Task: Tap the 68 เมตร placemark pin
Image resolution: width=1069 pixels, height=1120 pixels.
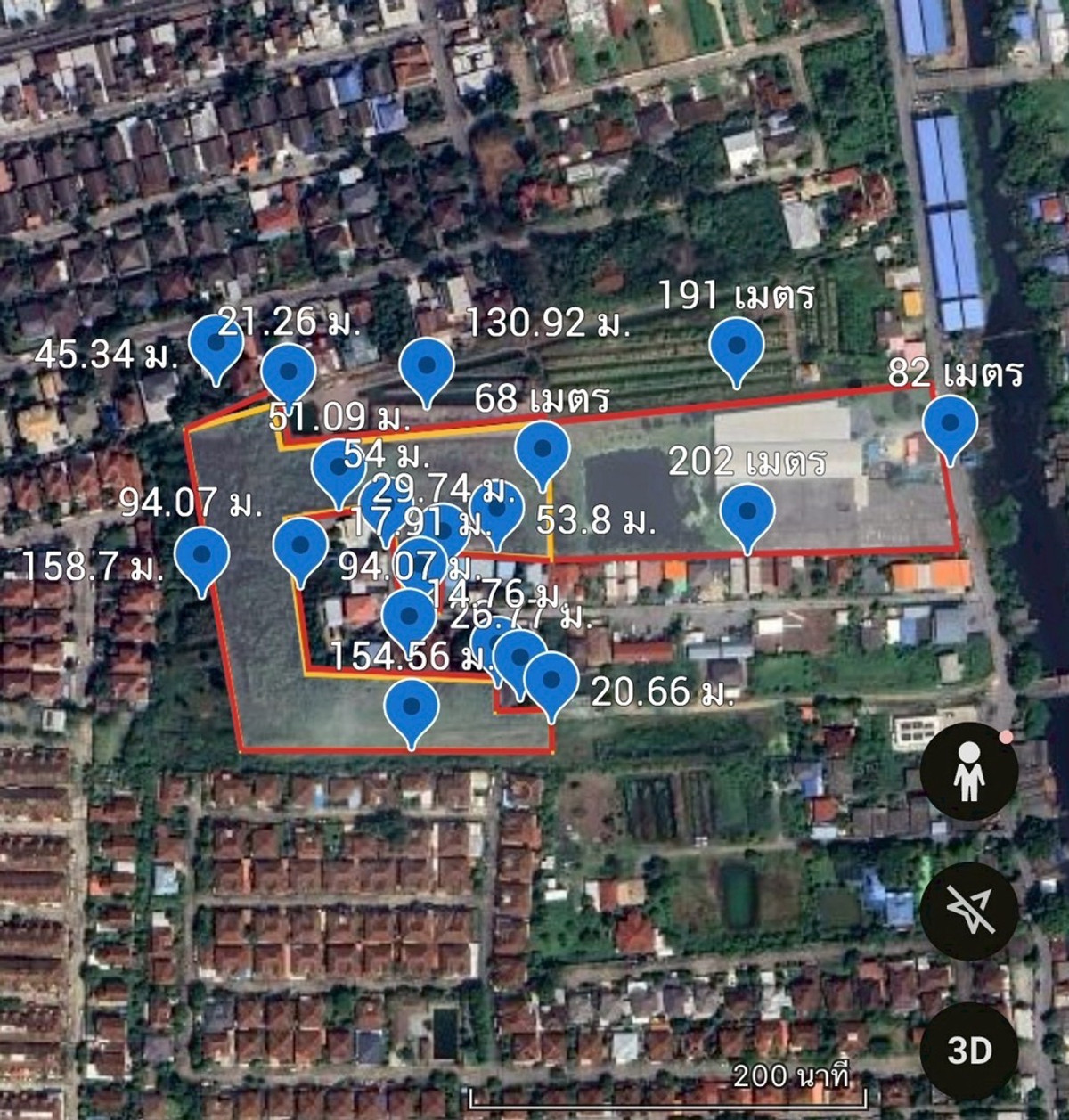Action: (x=542, y=451)
